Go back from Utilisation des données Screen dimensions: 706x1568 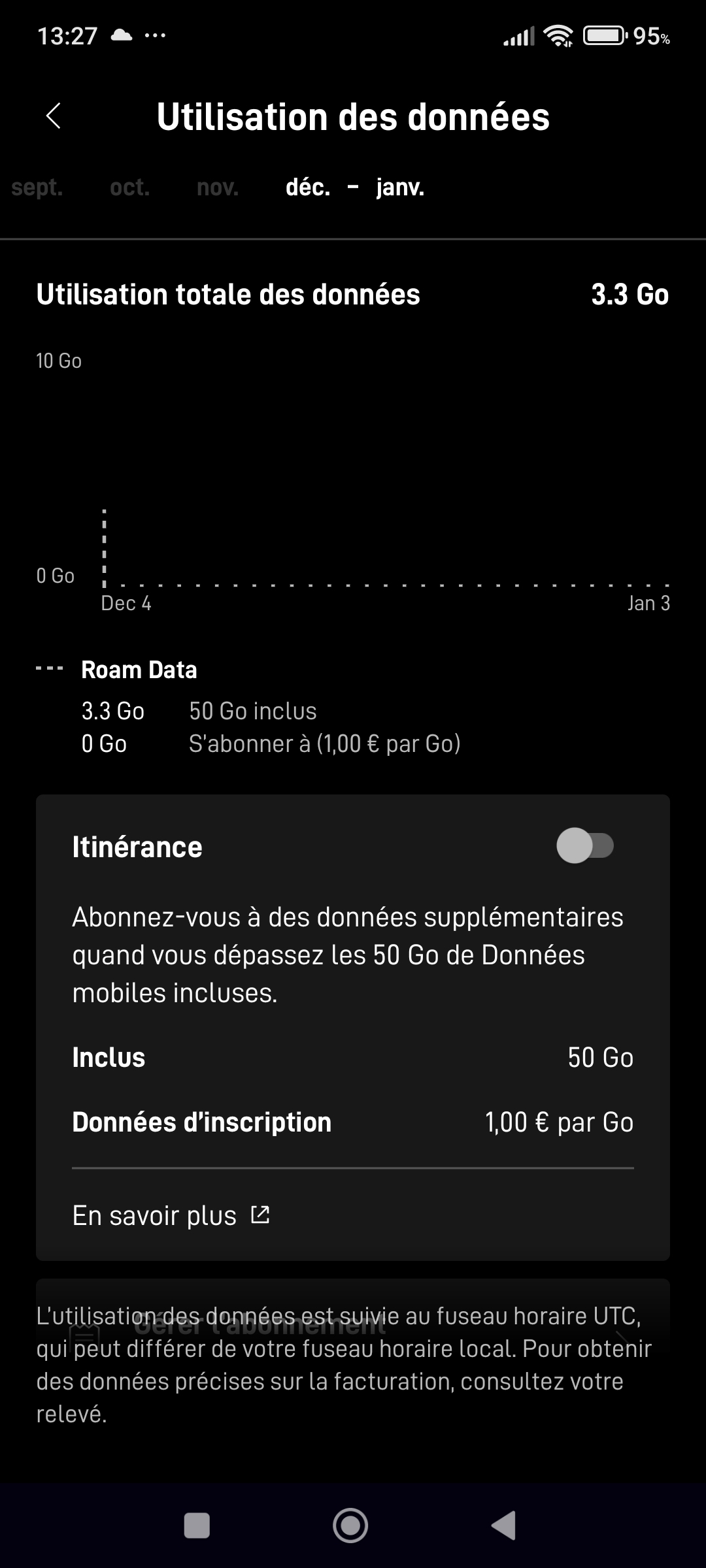pyautogui.click(x=54, y=116)
